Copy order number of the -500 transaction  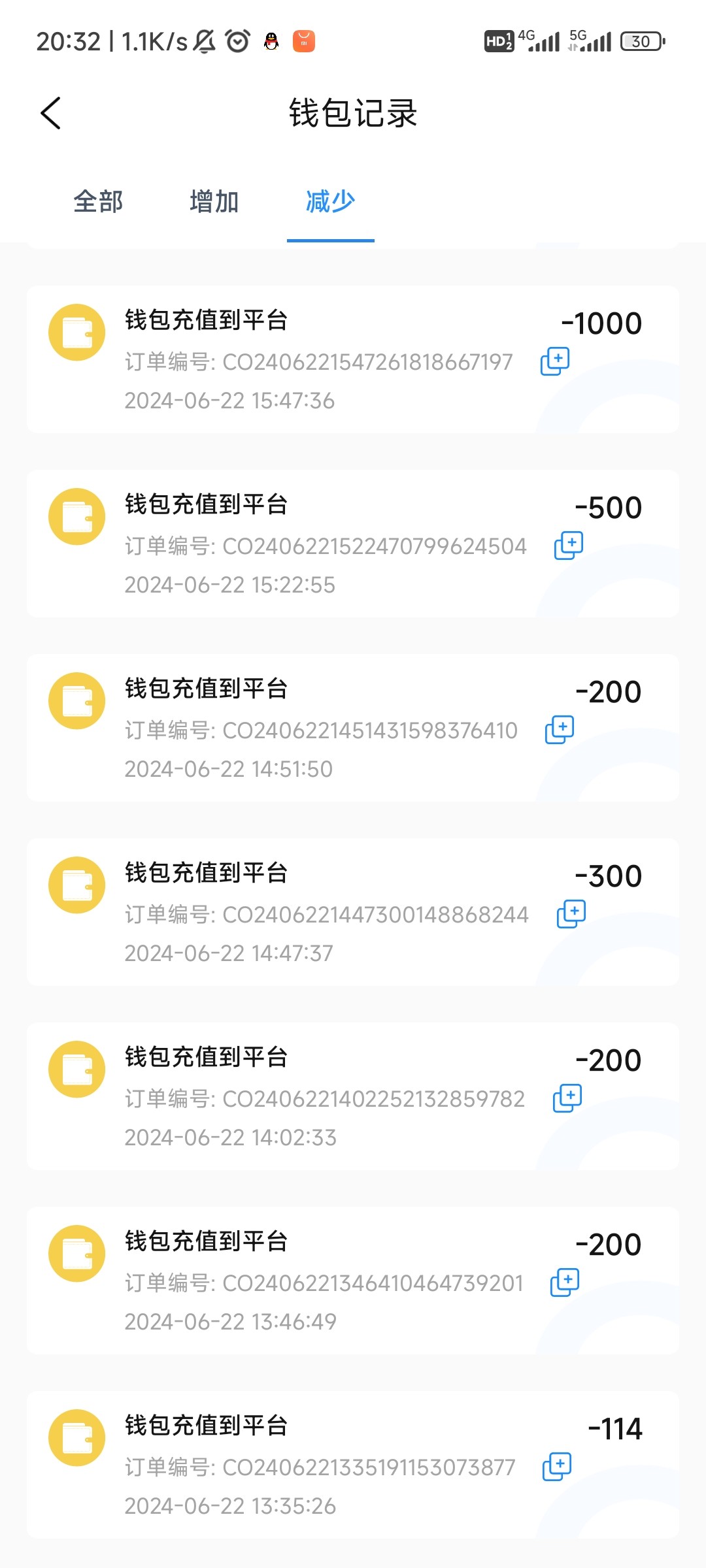[x=567, y=546]
